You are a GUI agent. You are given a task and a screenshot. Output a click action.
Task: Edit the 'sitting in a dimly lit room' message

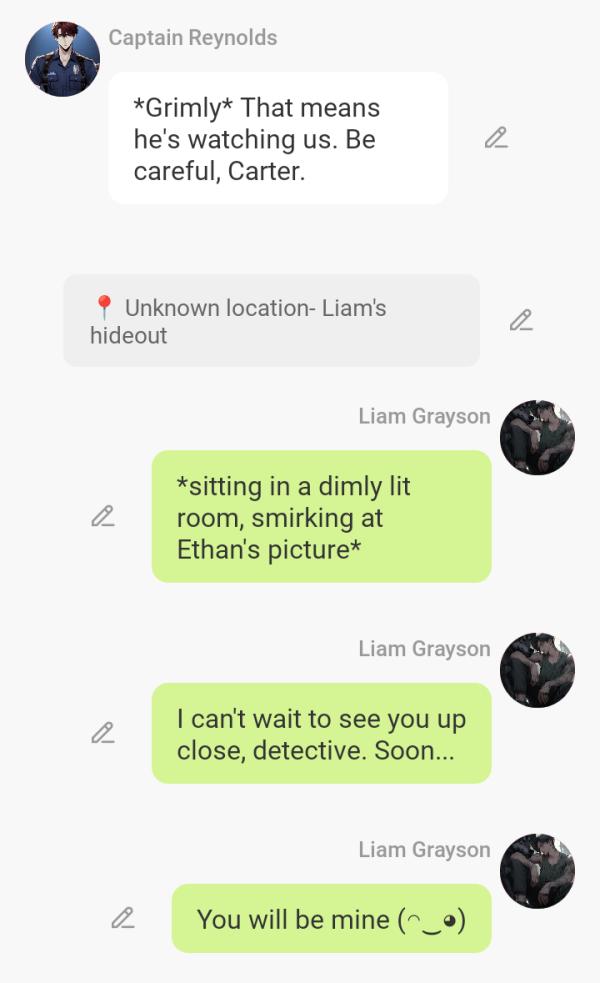point(103,516)
